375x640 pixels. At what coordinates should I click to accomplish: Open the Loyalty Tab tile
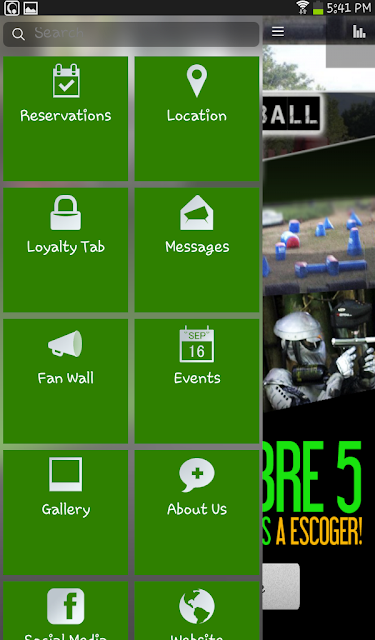click(65, 250)
